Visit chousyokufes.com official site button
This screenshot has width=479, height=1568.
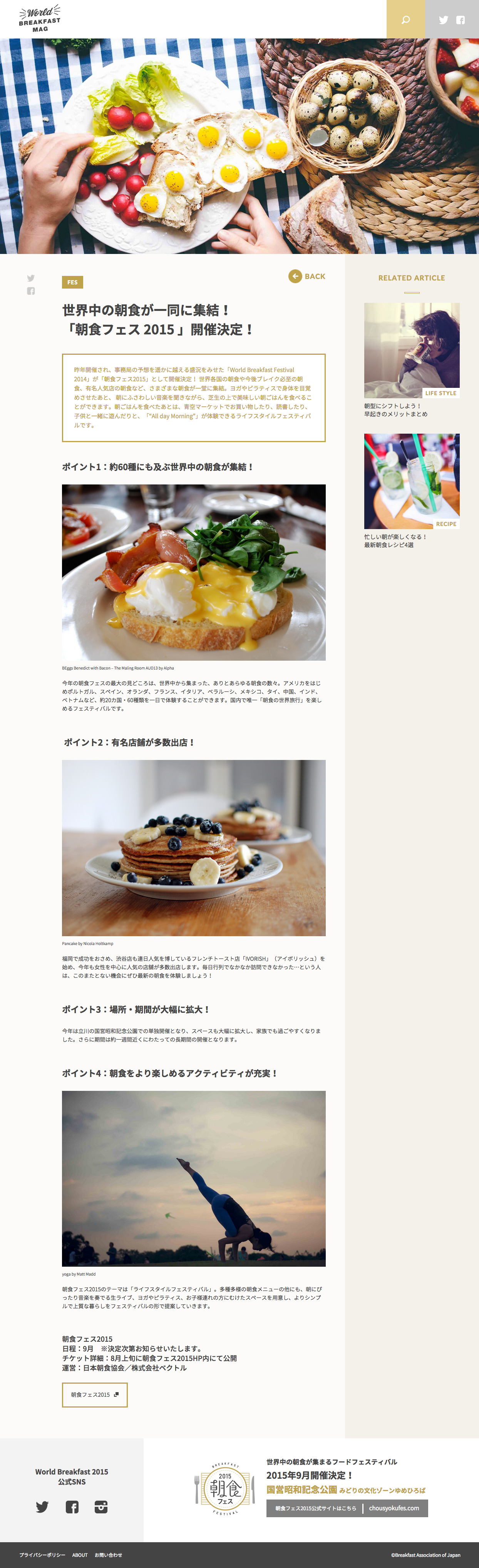[x=347, y=1508]
